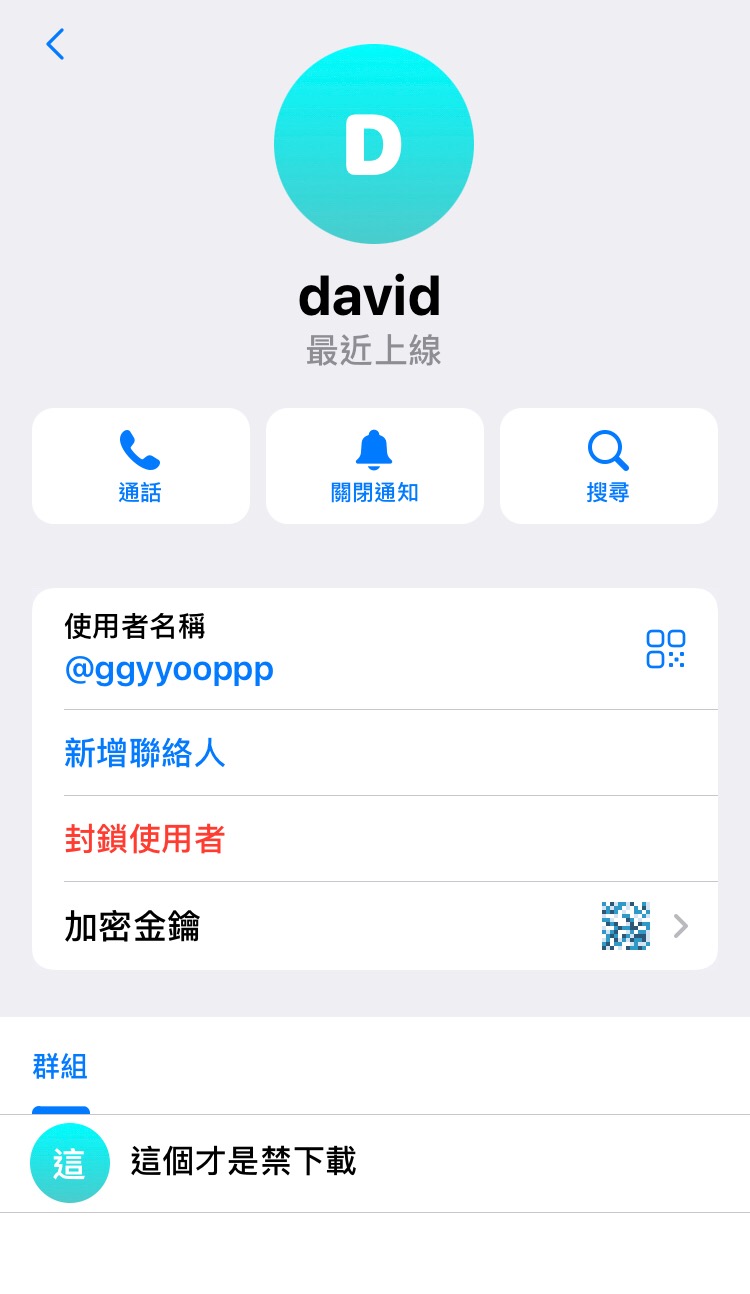Image resolution: width=750 pixels, height=1294 pixels.
Task: Open the 加密金鑰 encryption key
Action: [x=375, y=926]
